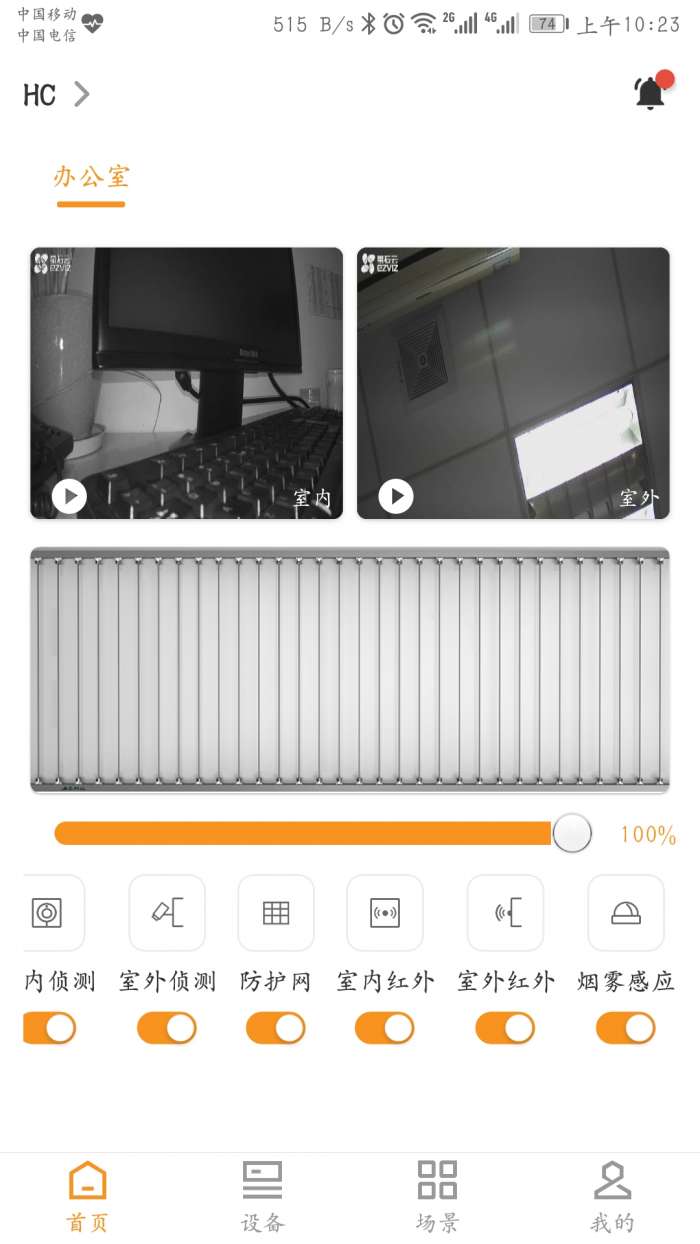Toggle the 室外侦测 switch off
The image size is (700, 1244).
pos(167,1028)
